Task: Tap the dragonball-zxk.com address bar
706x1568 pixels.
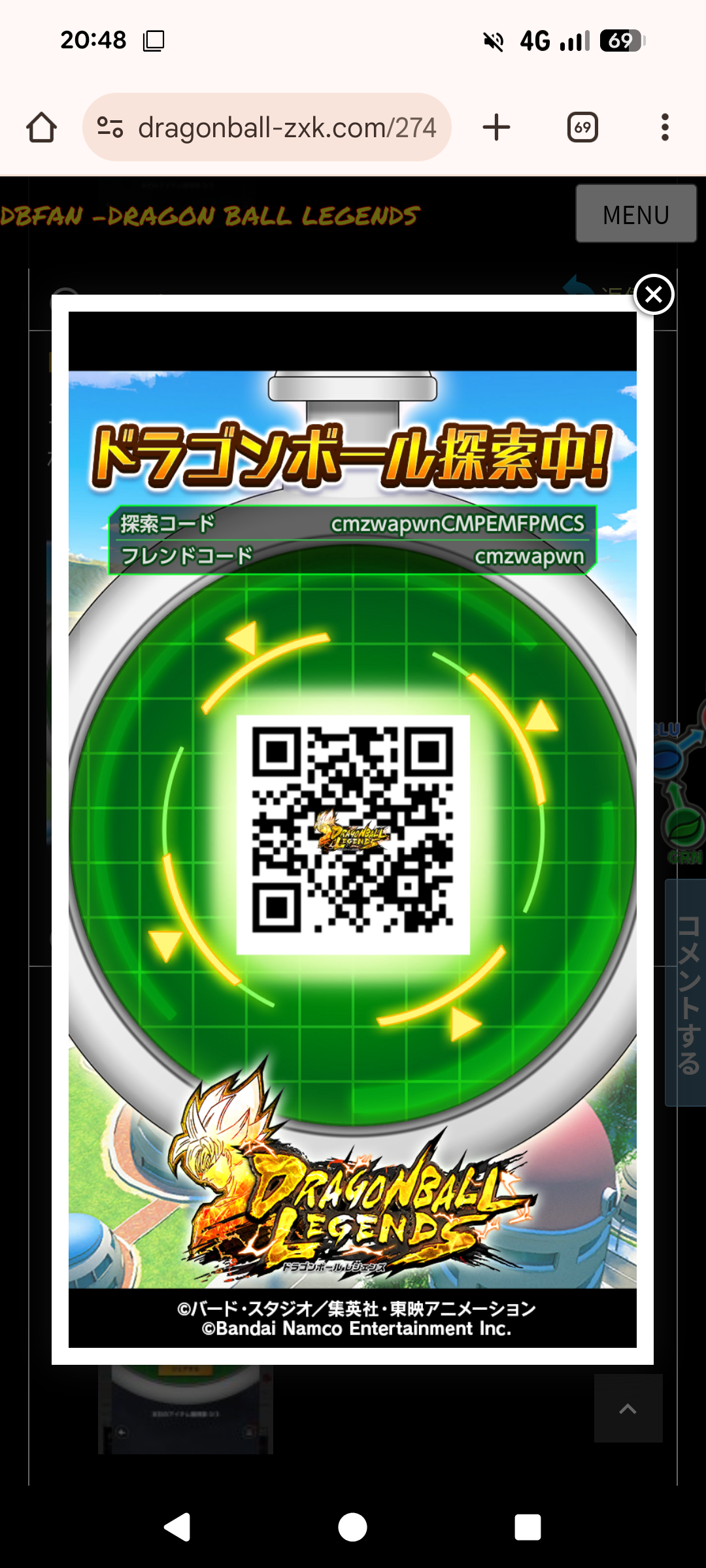Action: [x=286, y=127]
